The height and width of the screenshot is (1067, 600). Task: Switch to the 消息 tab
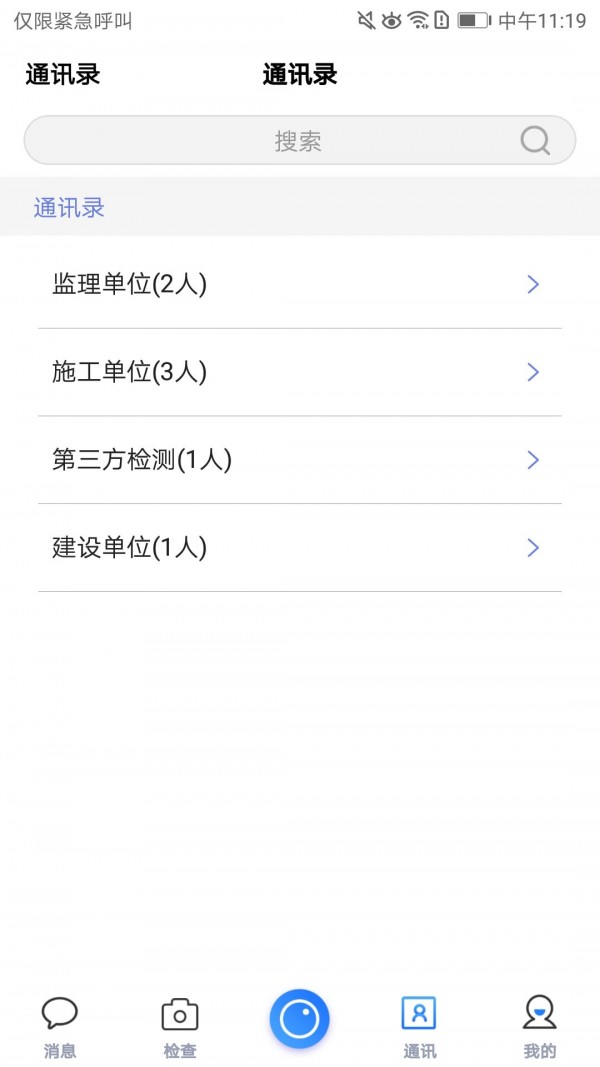click(60, 1027)
